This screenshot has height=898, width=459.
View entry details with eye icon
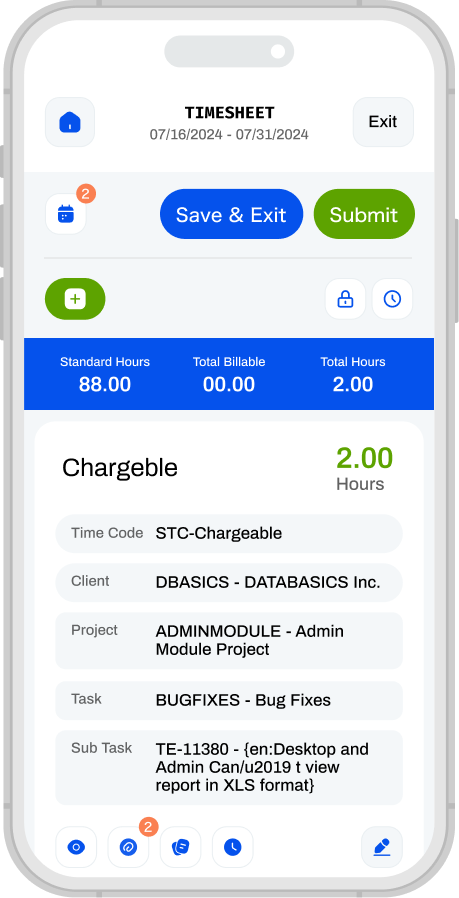(x=76, y=847)
